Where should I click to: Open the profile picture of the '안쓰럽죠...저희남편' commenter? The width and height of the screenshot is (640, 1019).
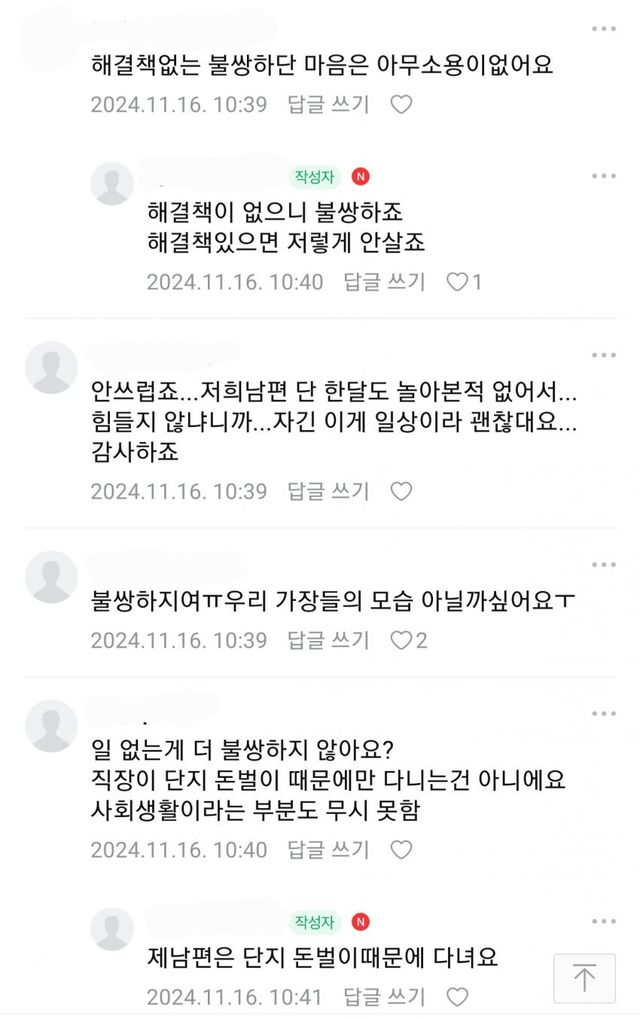[x=51, y=367]
